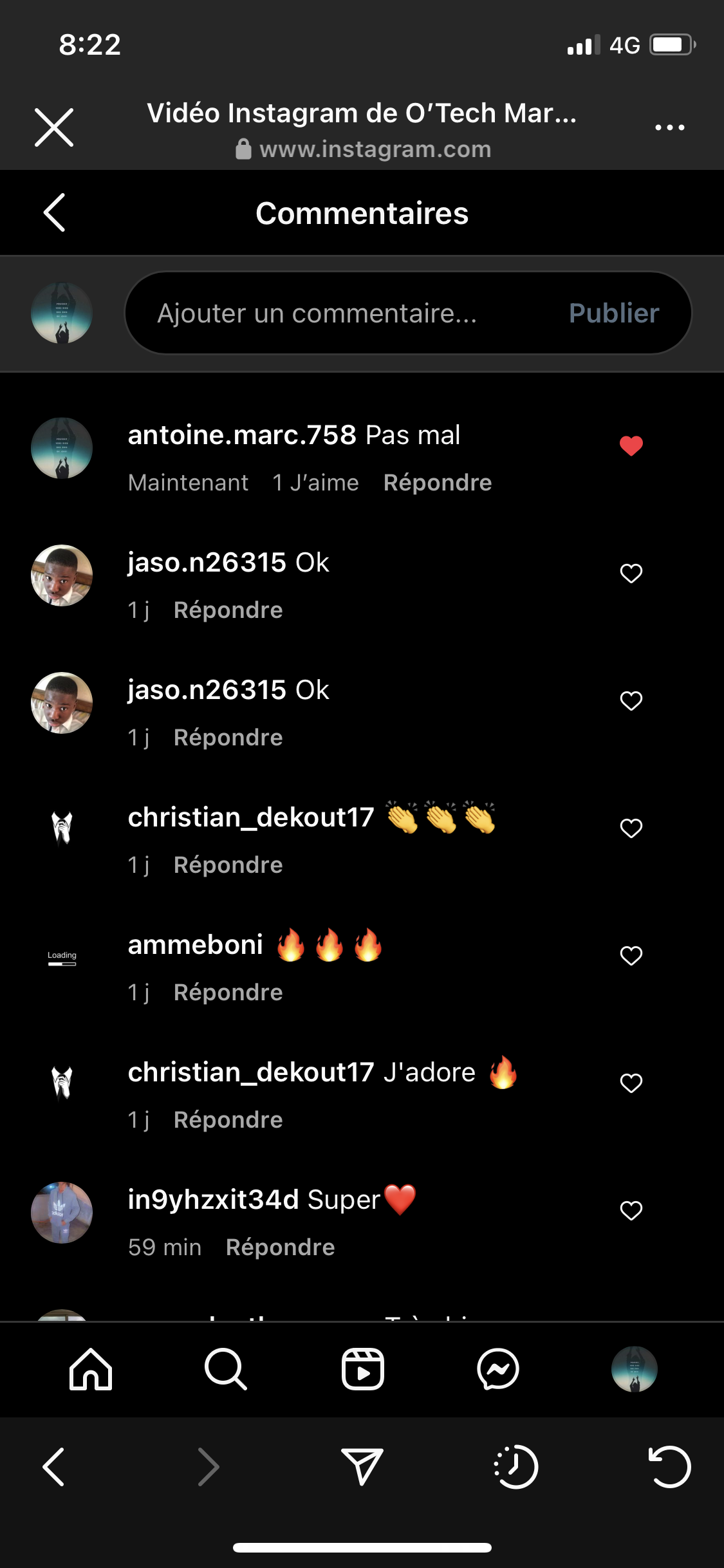This screenshot has width=724, height=1568.
Task: Unlike antoine.marc.758's Pas mal comment
Action: pos(631,445)
